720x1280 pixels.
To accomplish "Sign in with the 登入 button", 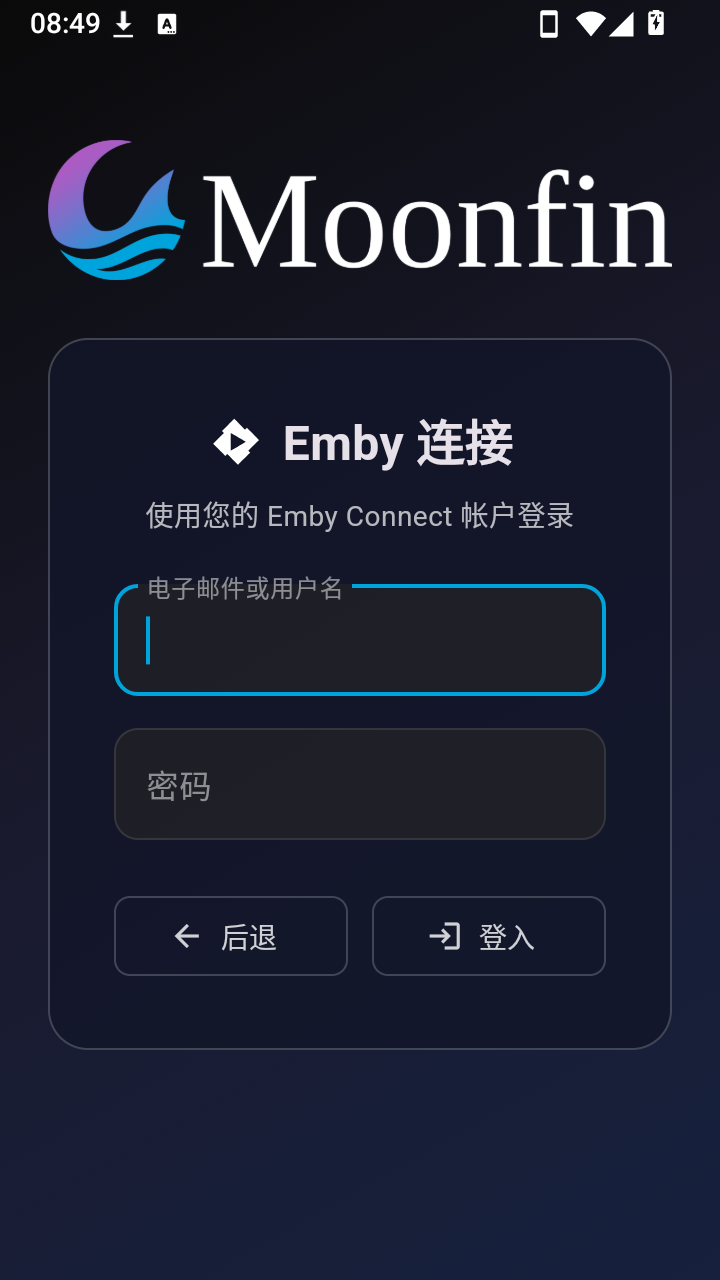I will coord(489,936).
